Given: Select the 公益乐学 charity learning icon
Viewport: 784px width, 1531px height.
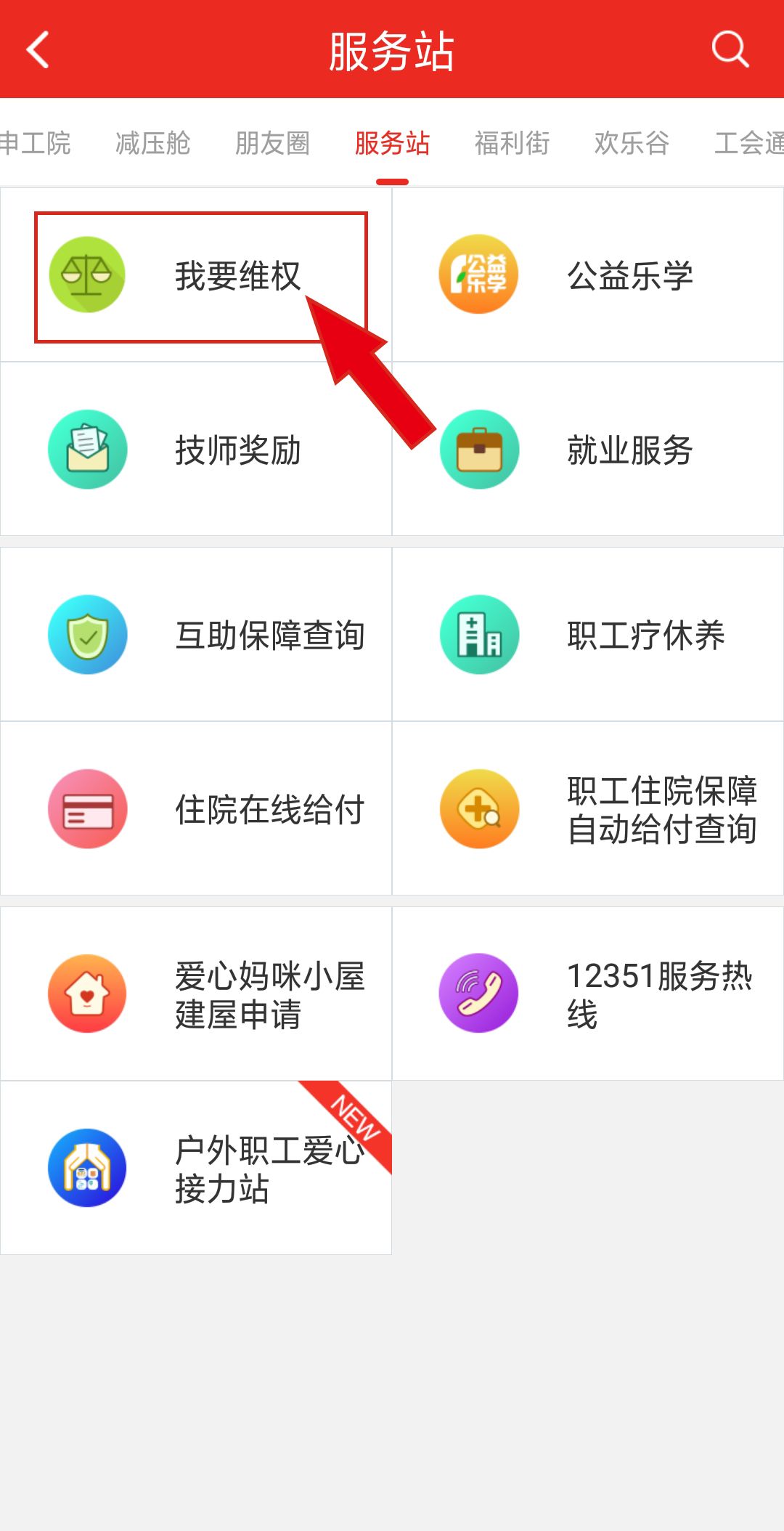Looking at the screenshot, I should (x=479, y=275).
